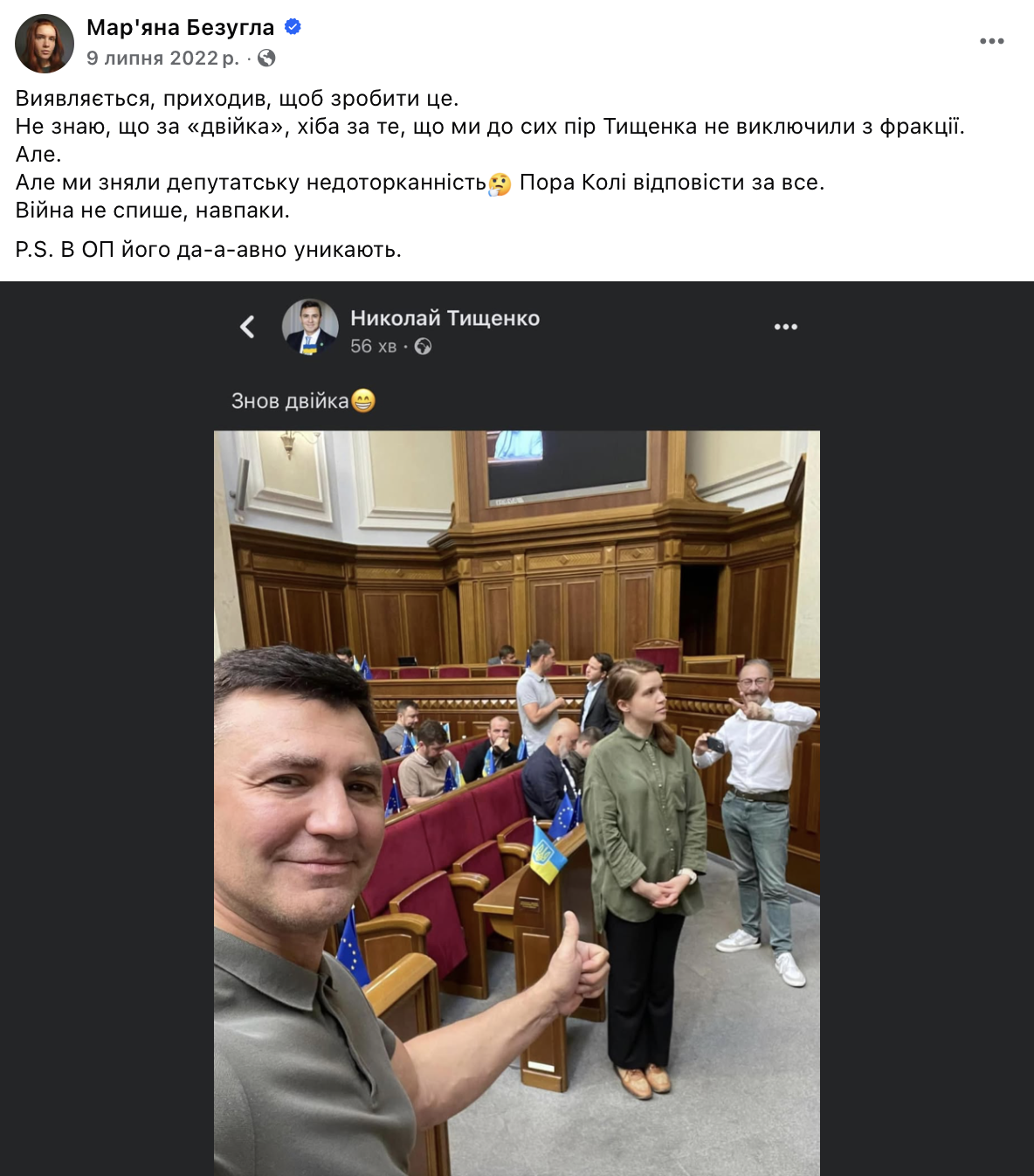Image resolution: width=1034 pixels, height=1176 pixels.
Task: Tap the public audience globe icon
Action: 267,59
